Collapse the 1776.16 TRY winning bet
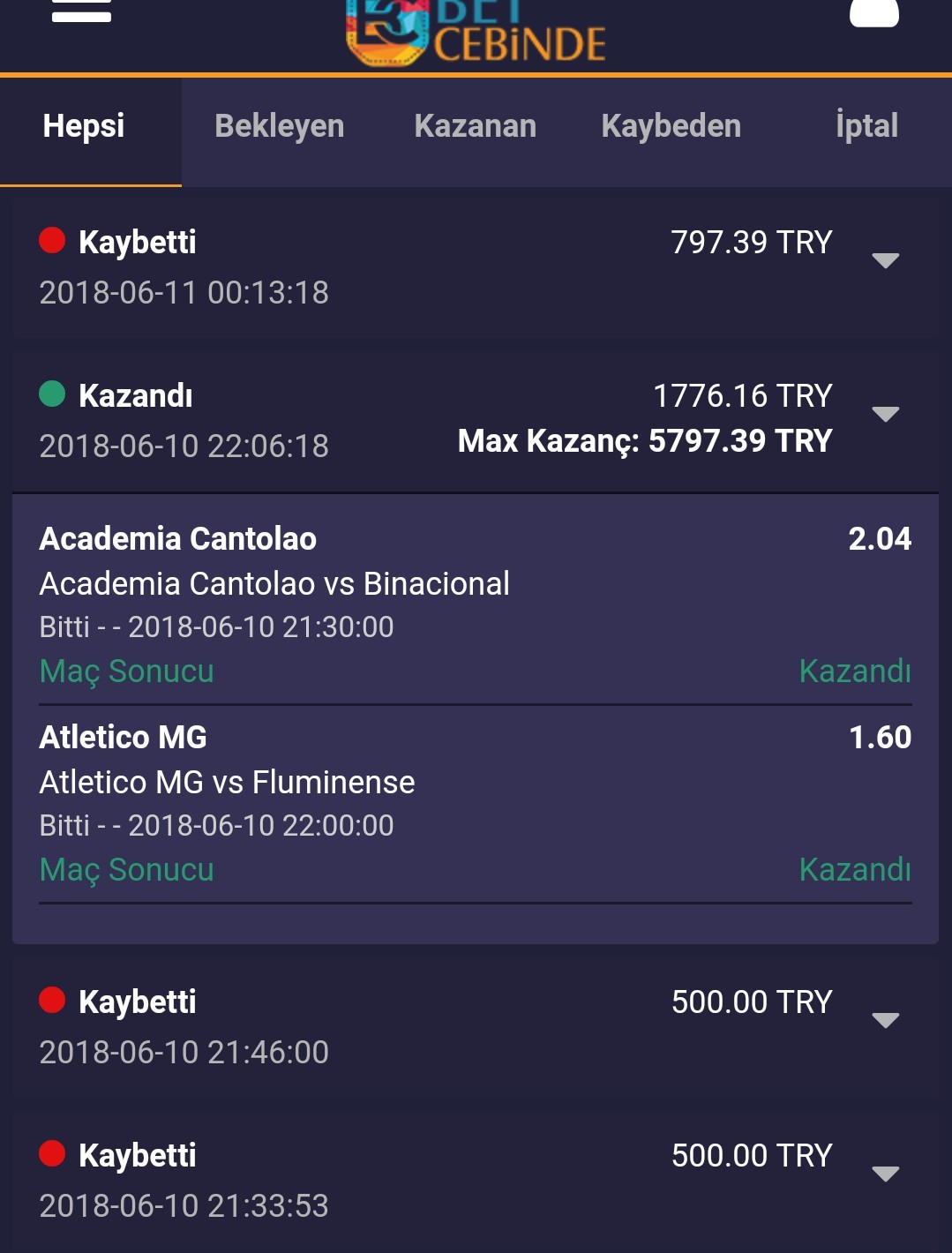Viewport: 952px width, 1253px height. tap(885, 414)
